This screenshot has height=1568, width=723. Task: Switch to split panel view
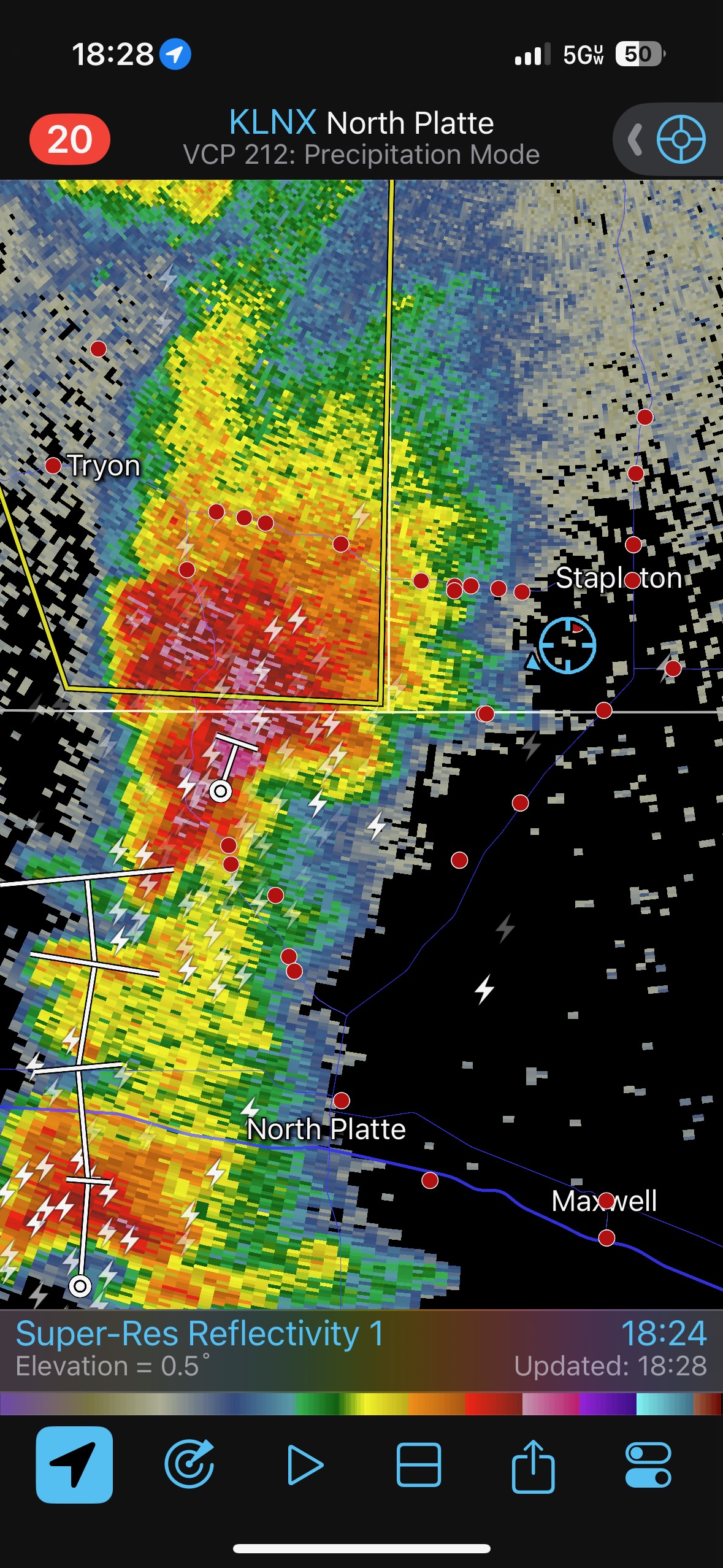click(419, 1464)
